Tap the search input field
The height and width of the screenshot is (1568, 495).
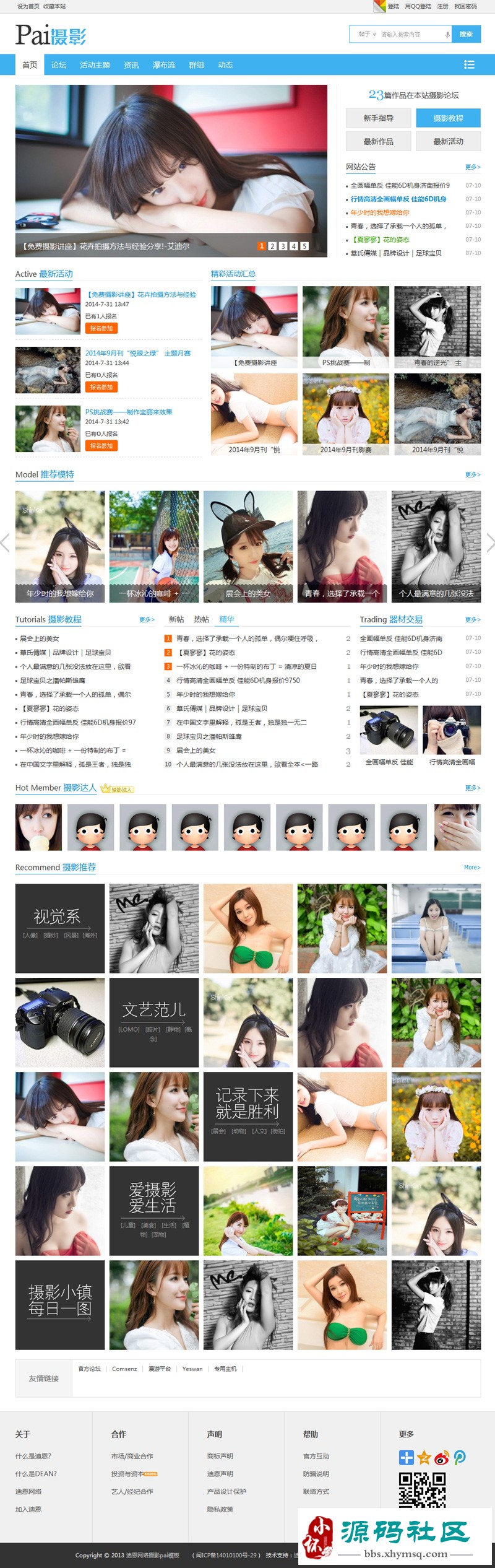pos(408,34)
